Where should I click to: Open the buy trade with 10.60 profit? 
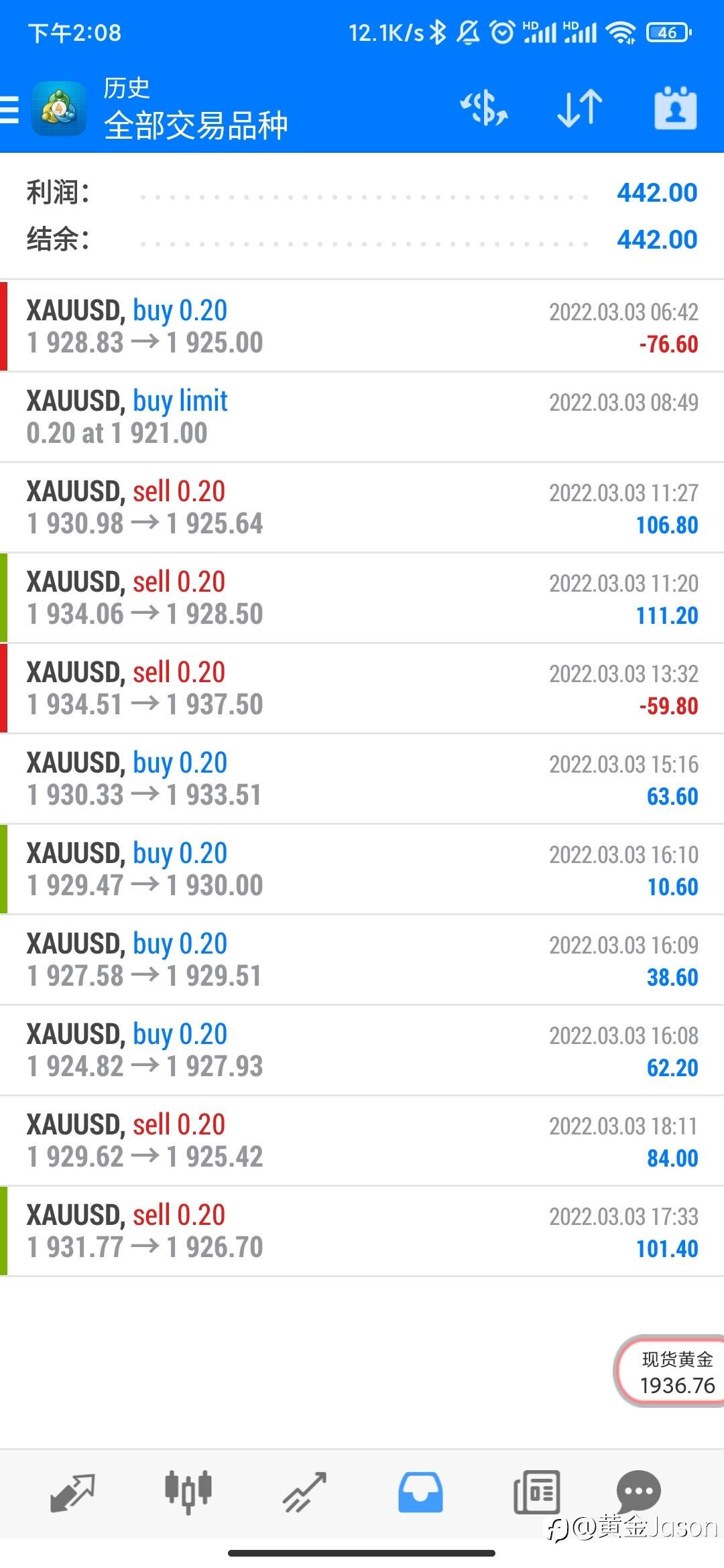362,869
